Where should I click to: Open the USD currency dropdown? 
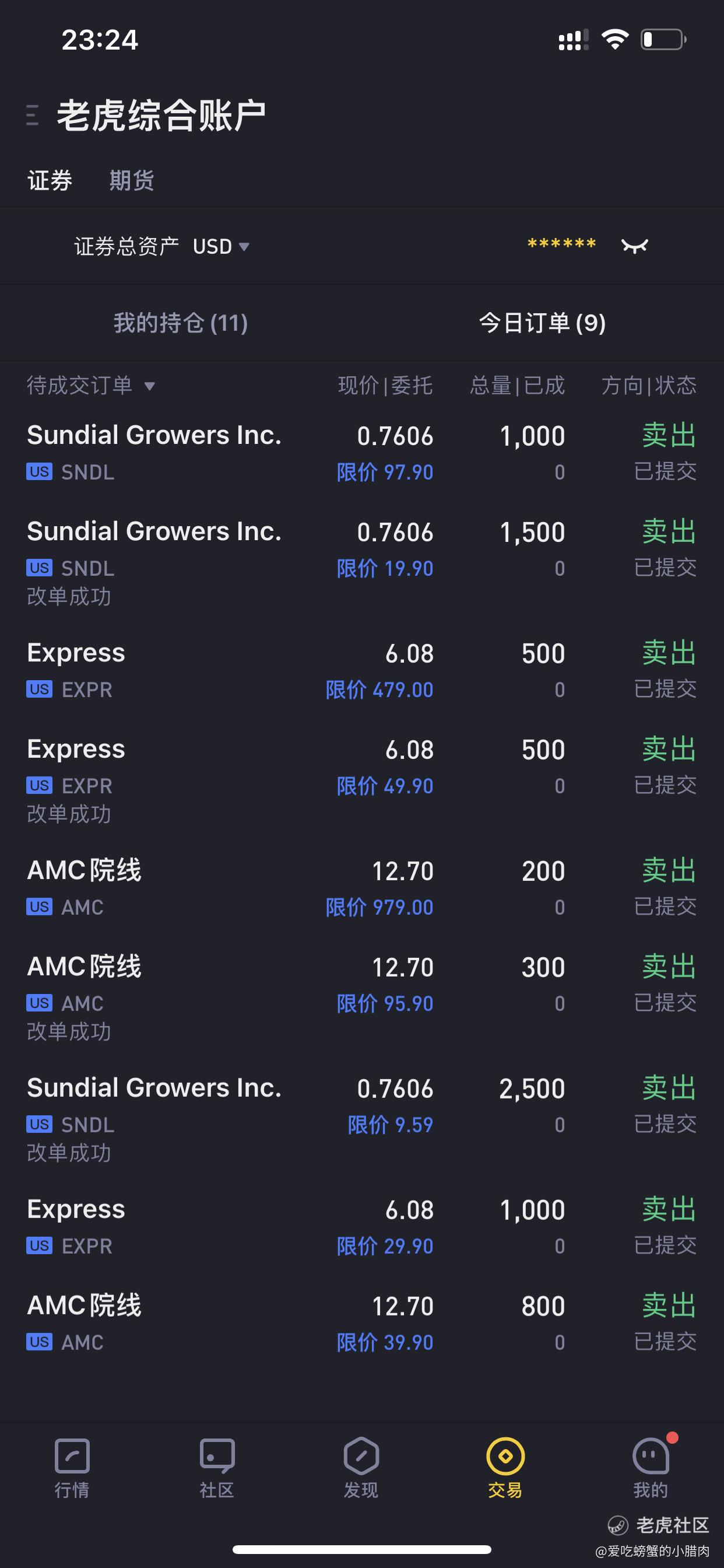tap(221, 247)
